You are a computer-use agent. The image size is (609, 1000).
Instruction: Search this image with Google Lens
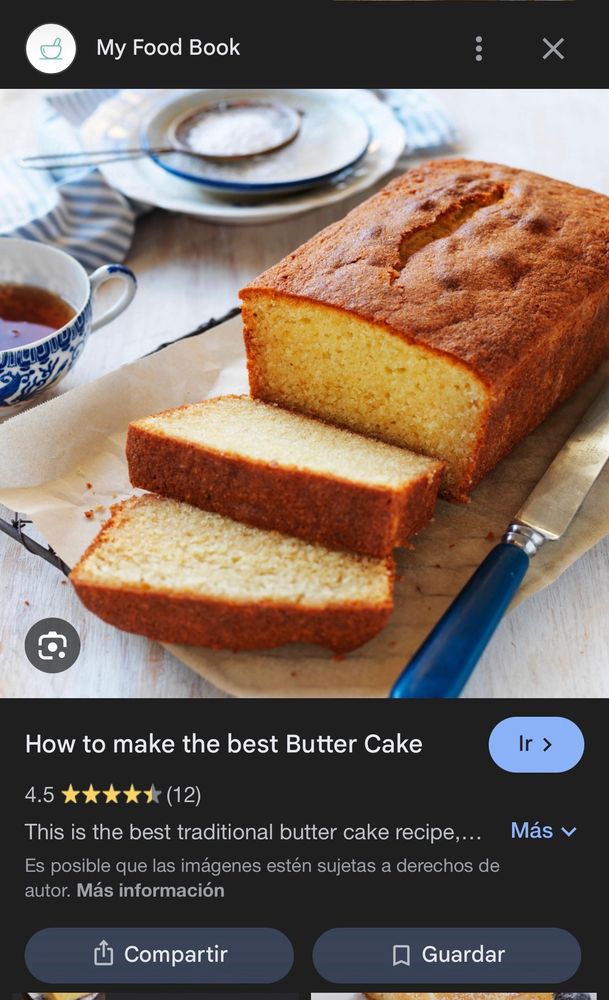(x=52, y=646)
